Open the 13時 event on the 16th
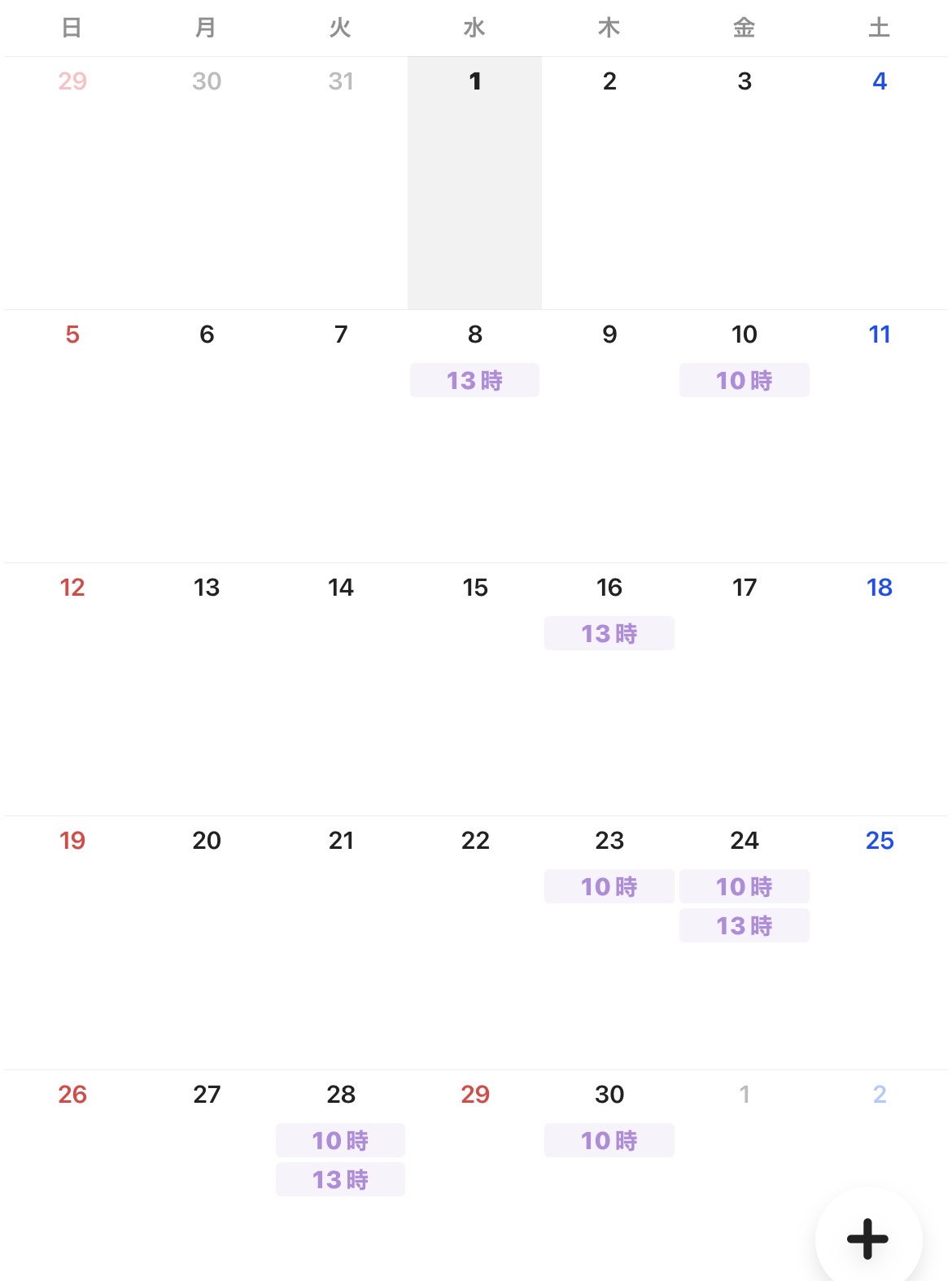 (609, 633)
